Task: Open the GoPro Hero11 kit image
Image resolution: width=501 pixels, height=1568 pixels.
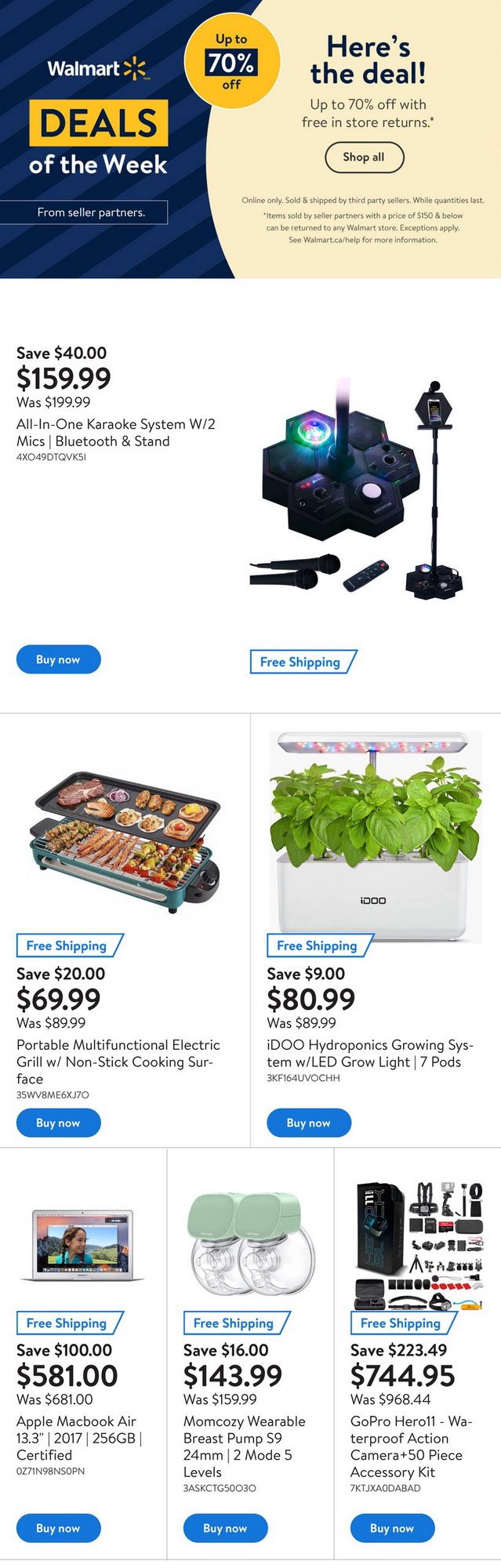Action: click(x=418, y=1245)
